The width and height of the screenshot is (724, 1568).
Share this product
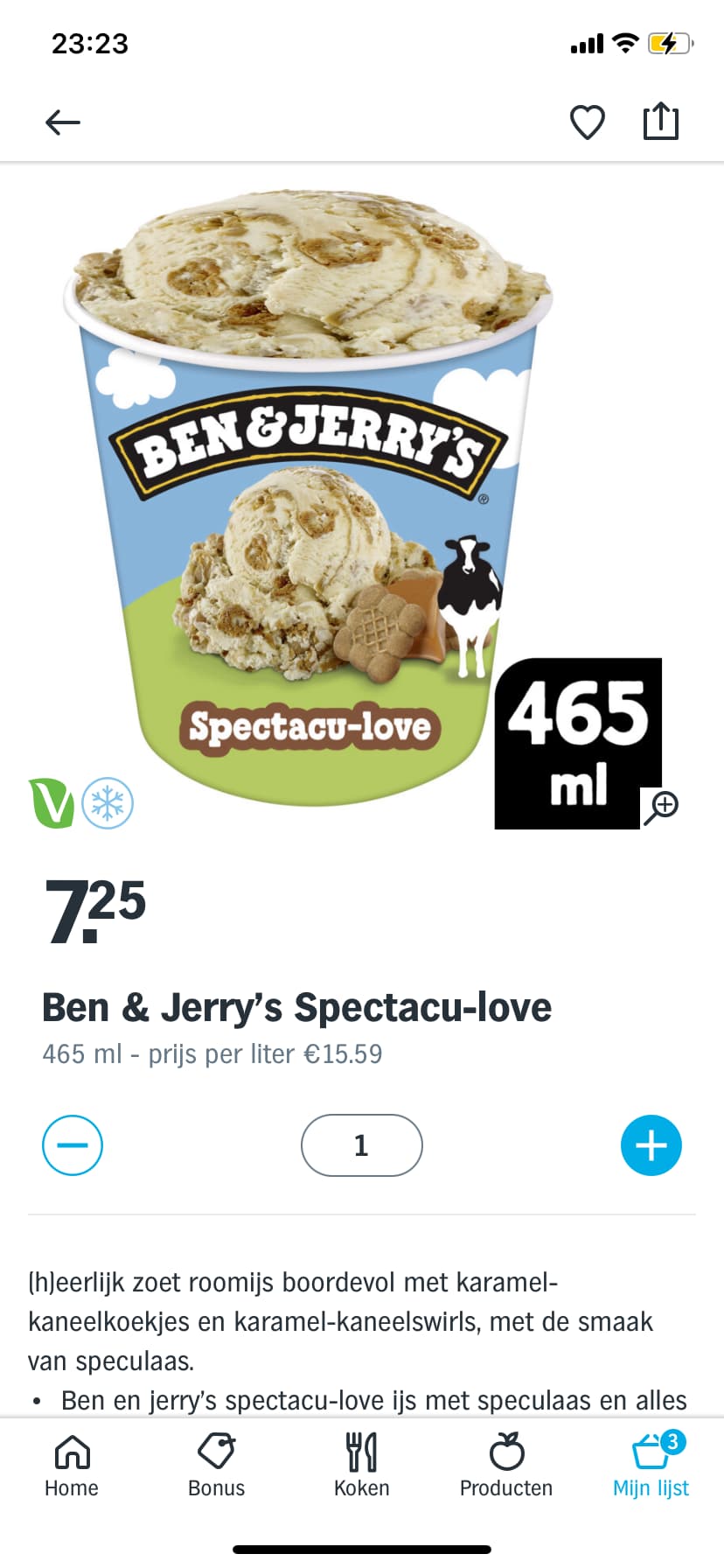[661, 121]
